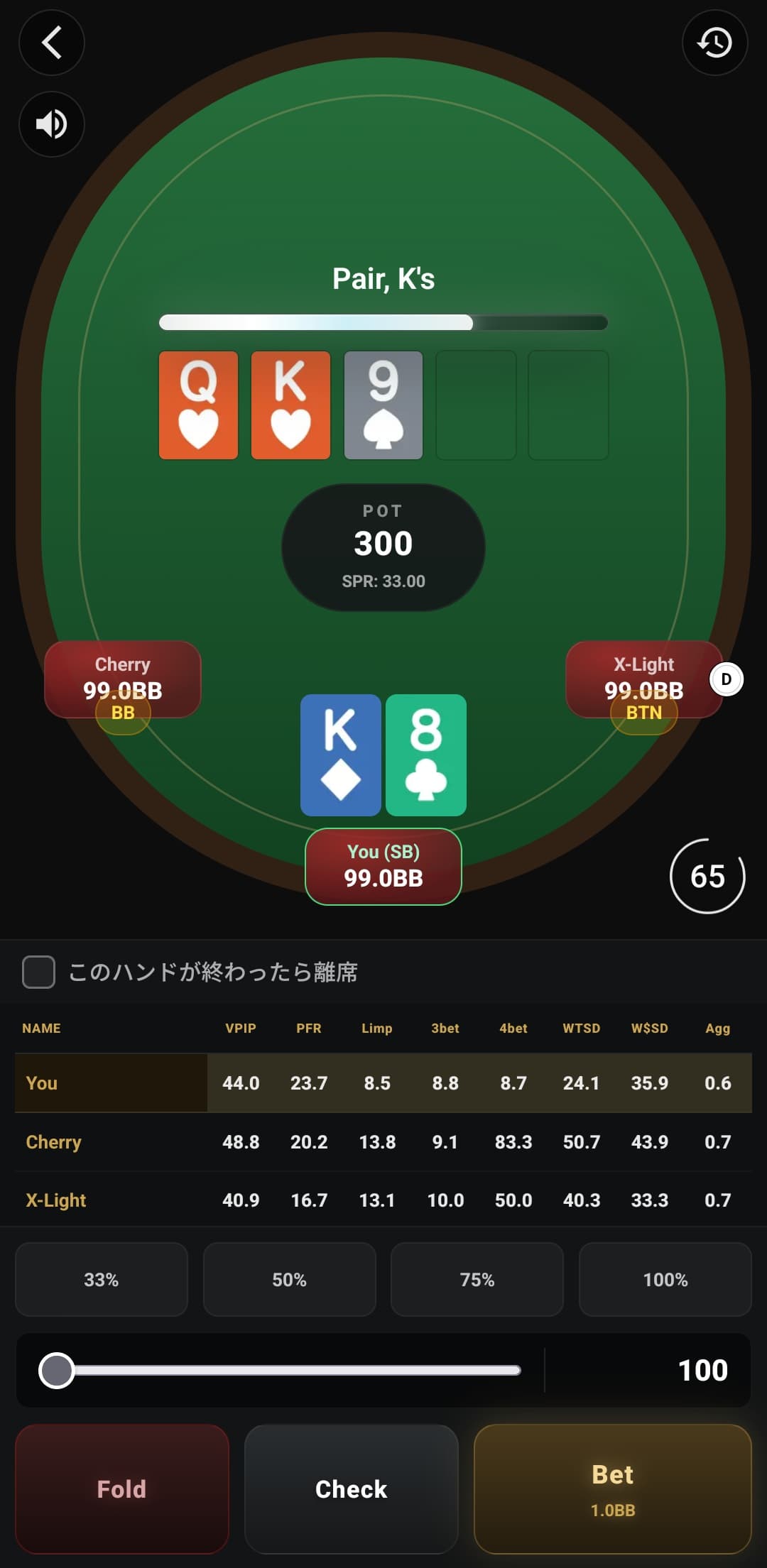Choose the 100% pot bet

pos(665,1279)
